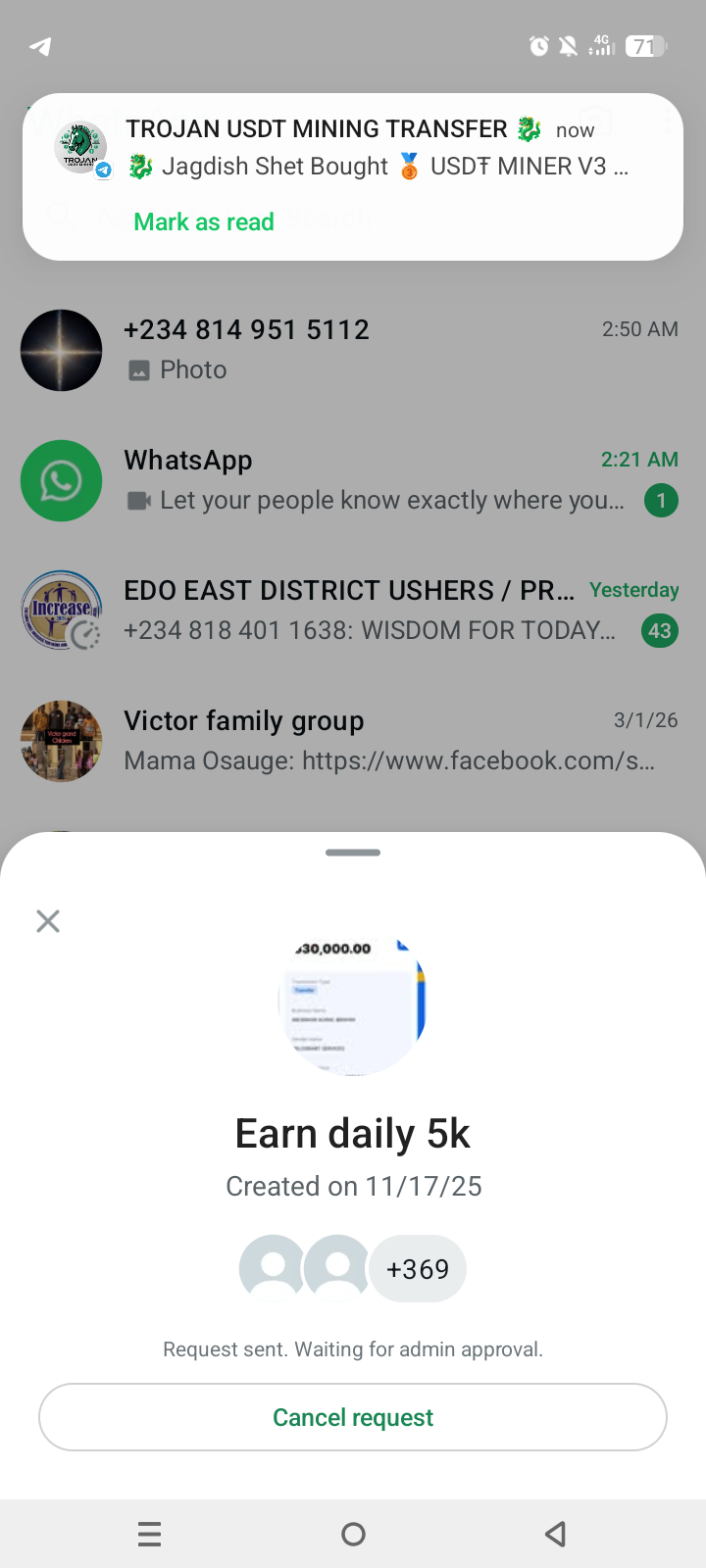
Task: View the +369 members list
Action: (418, 1269)
